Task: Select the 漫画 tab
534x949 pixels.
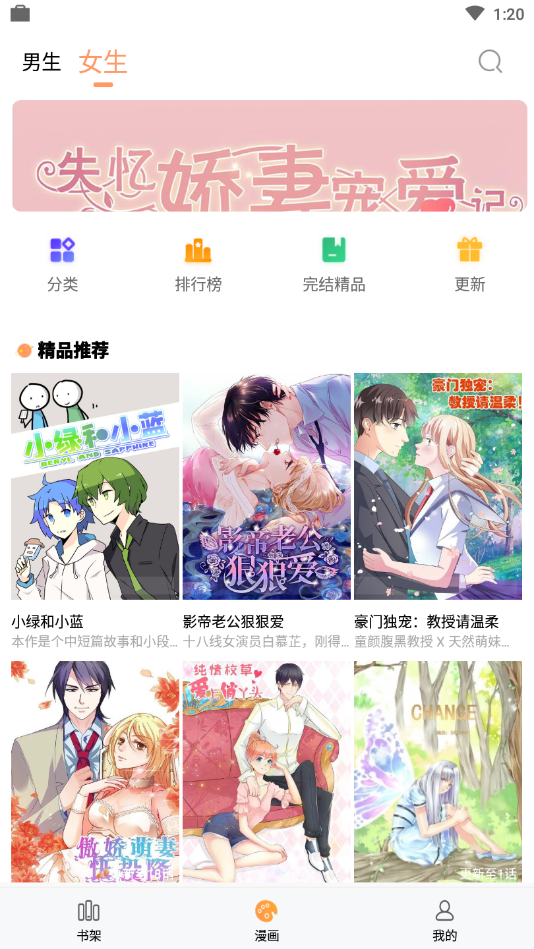Action: pos(266,920)
